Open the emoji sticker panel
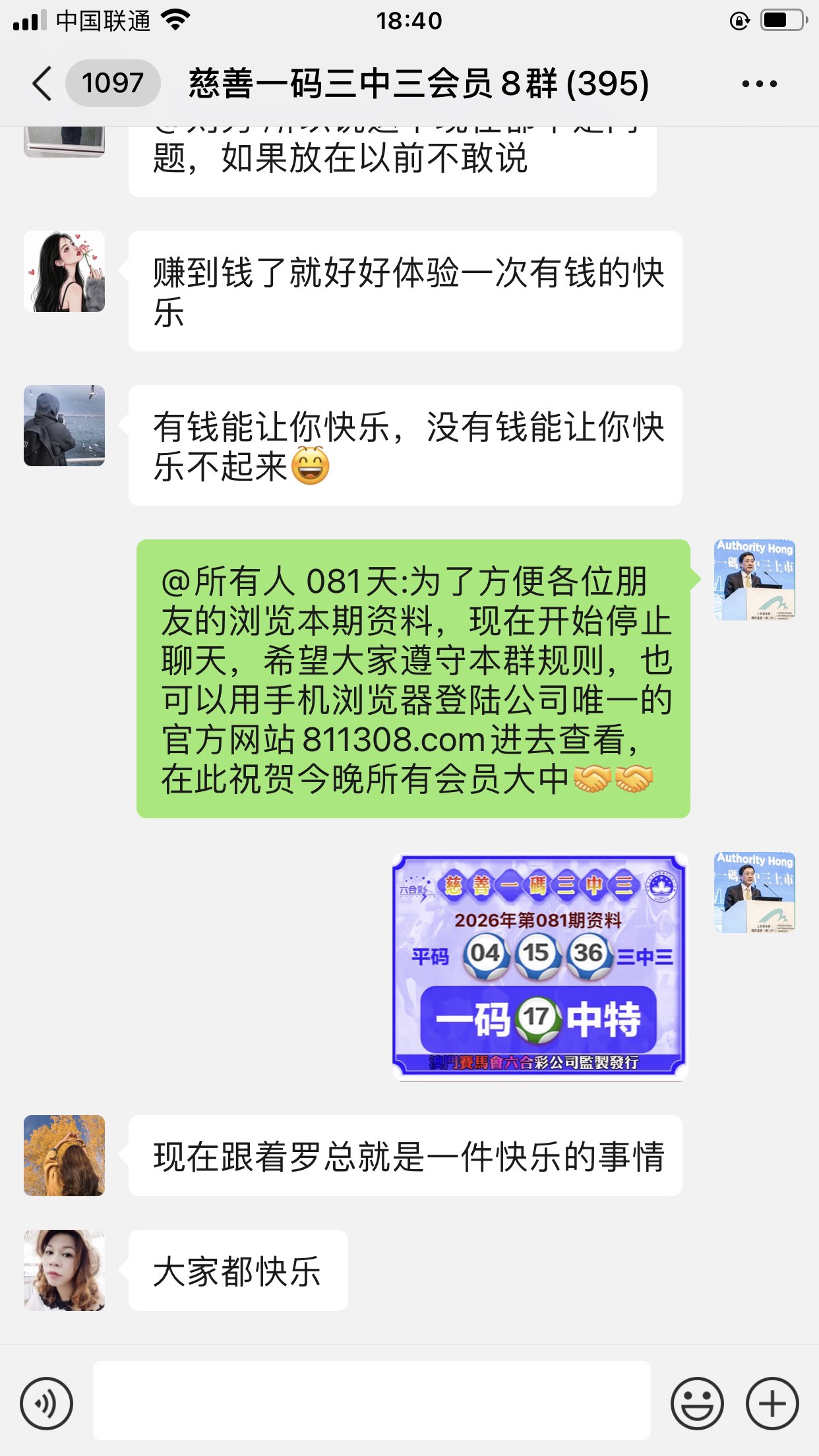 coord(696,1403)
